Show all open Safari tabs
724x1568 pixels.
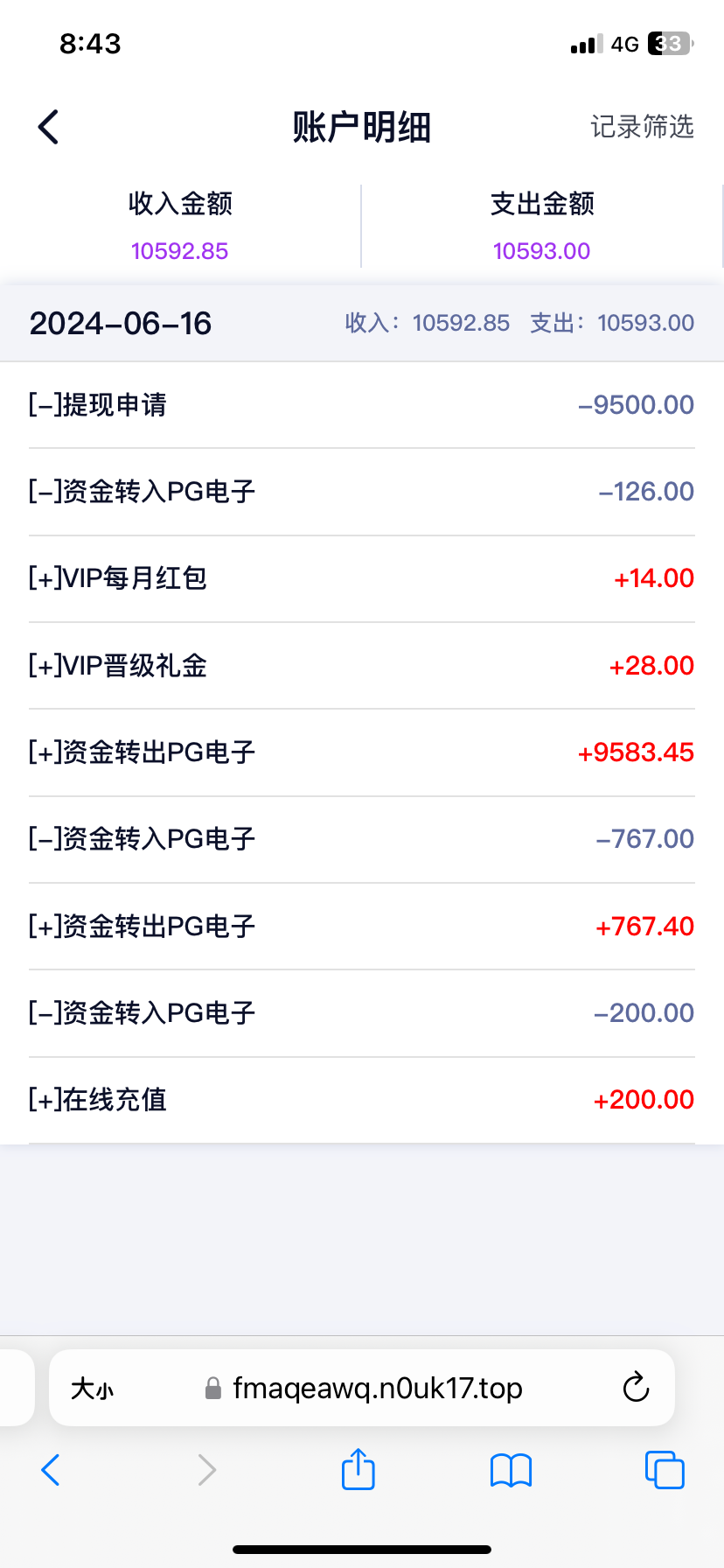(664, 1470)
